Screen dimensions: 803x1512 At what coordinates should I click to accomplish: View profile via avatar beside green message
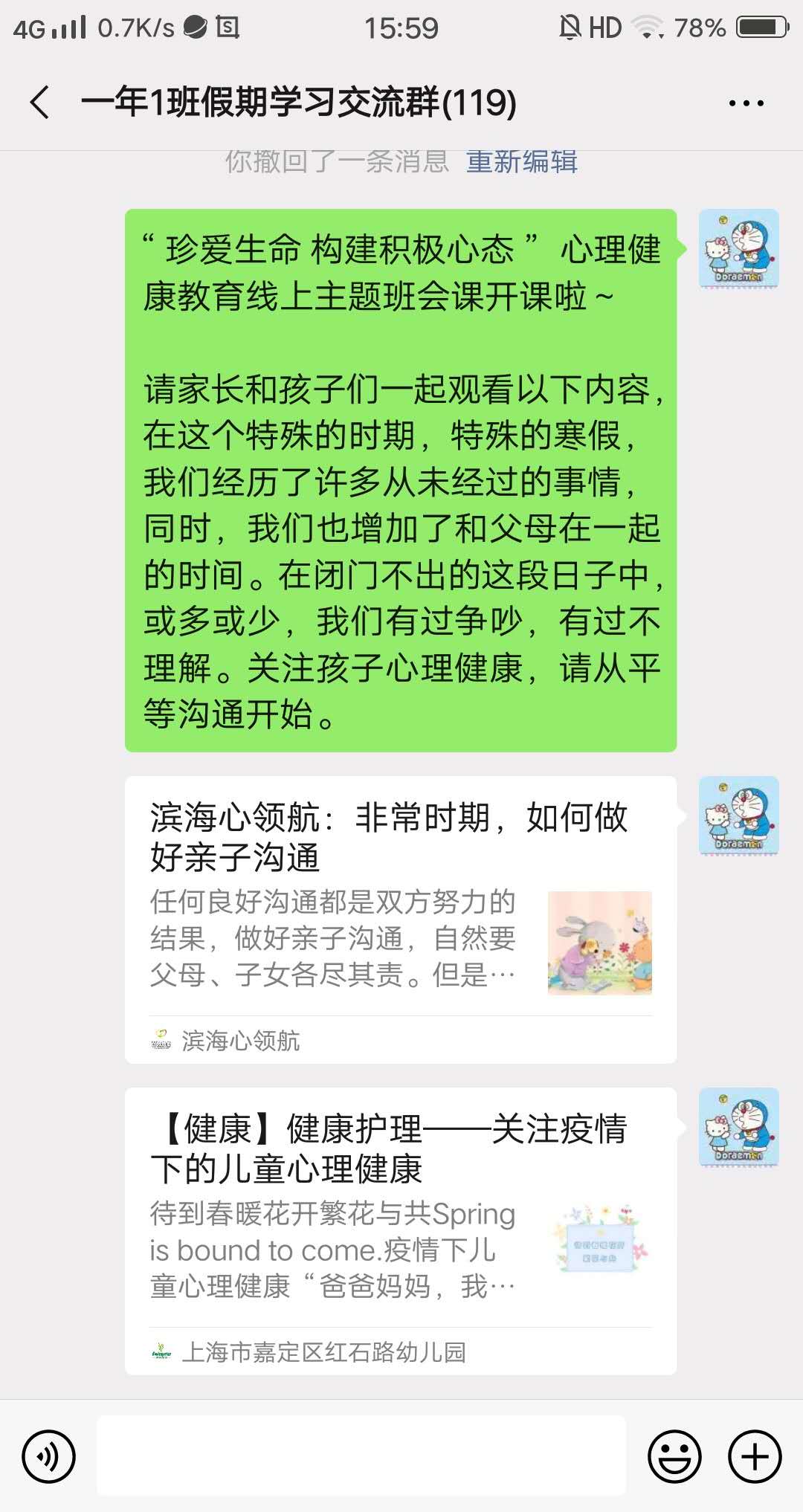click(738, 248)
